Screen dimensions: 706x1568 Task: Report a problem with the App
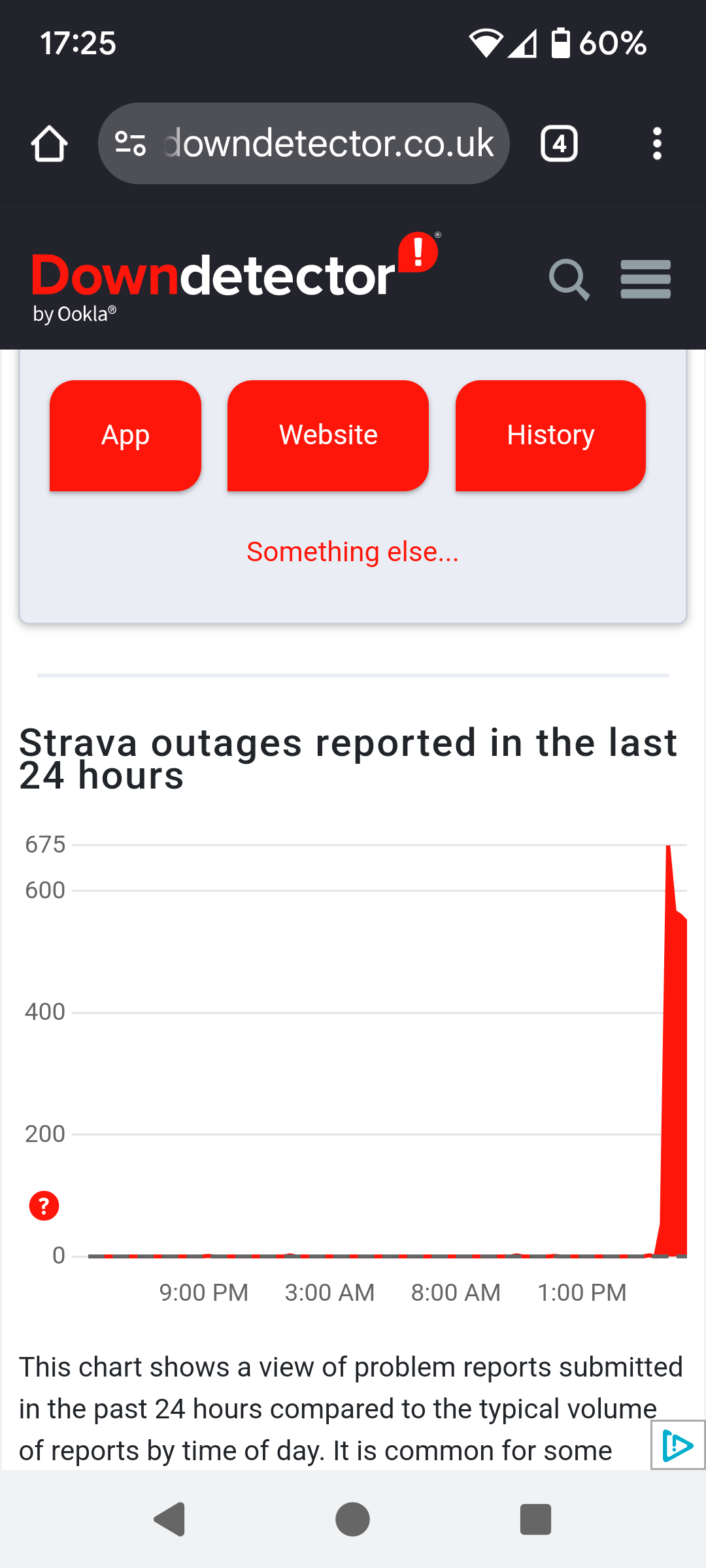[126, 436]
